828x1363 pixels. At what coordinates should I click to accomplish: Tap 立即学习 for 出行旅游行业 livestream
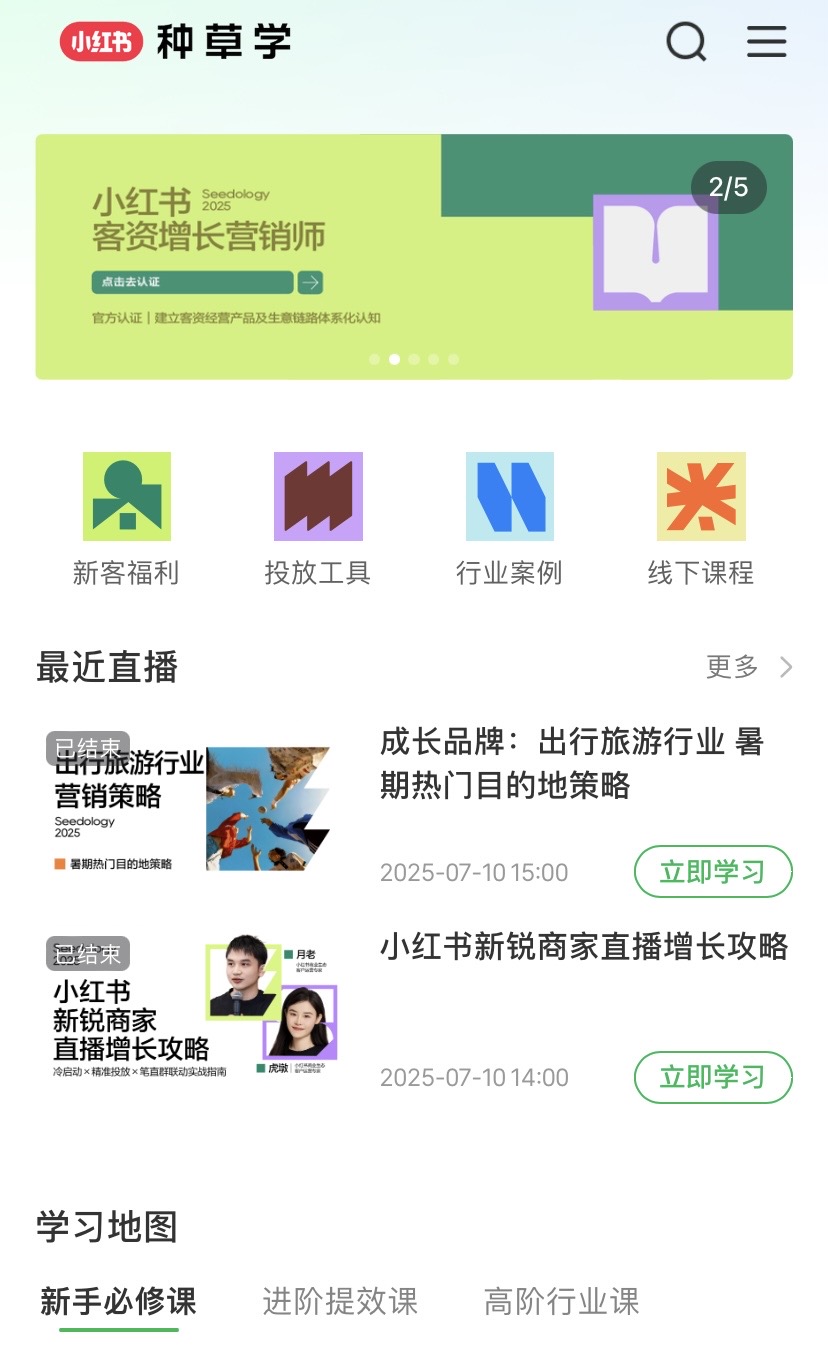click(713, 872)
